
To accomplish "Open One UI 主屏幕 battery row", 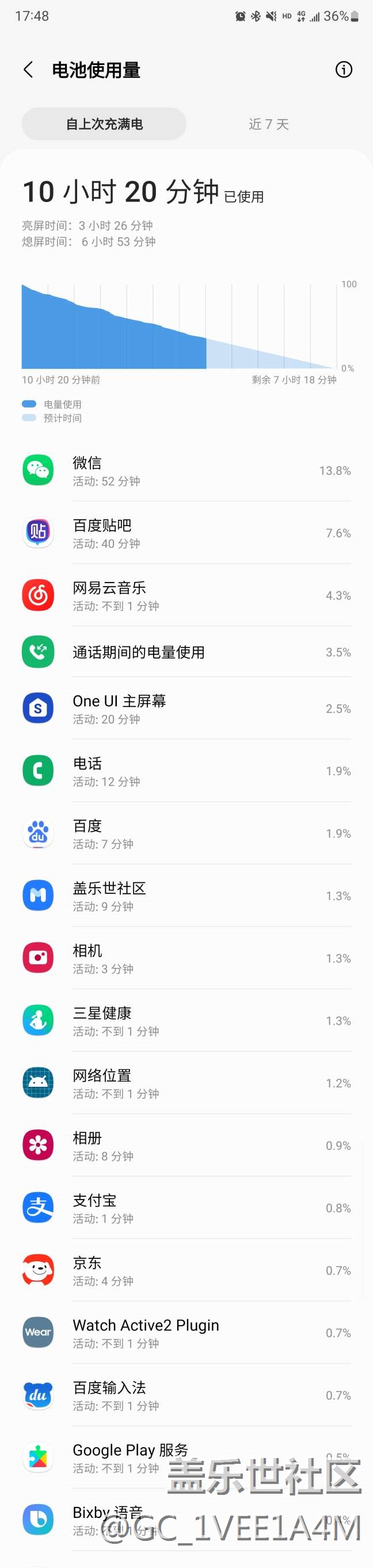I will pos(186,709).
